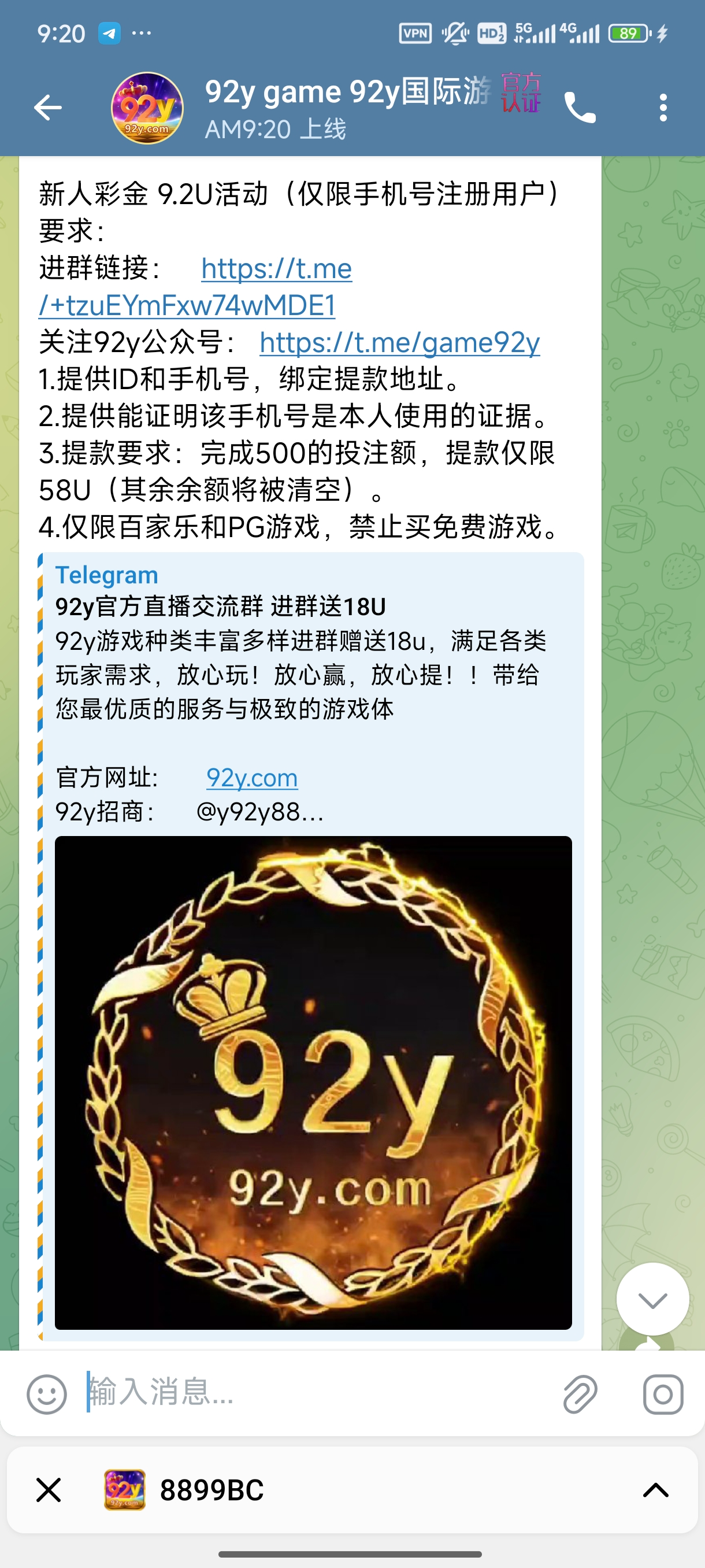Image resolution: width=705 pixels, height=1568 pixels.
Task: Open the camera from the message bar
Action: pyautogui.click(x=663, y=1394)
